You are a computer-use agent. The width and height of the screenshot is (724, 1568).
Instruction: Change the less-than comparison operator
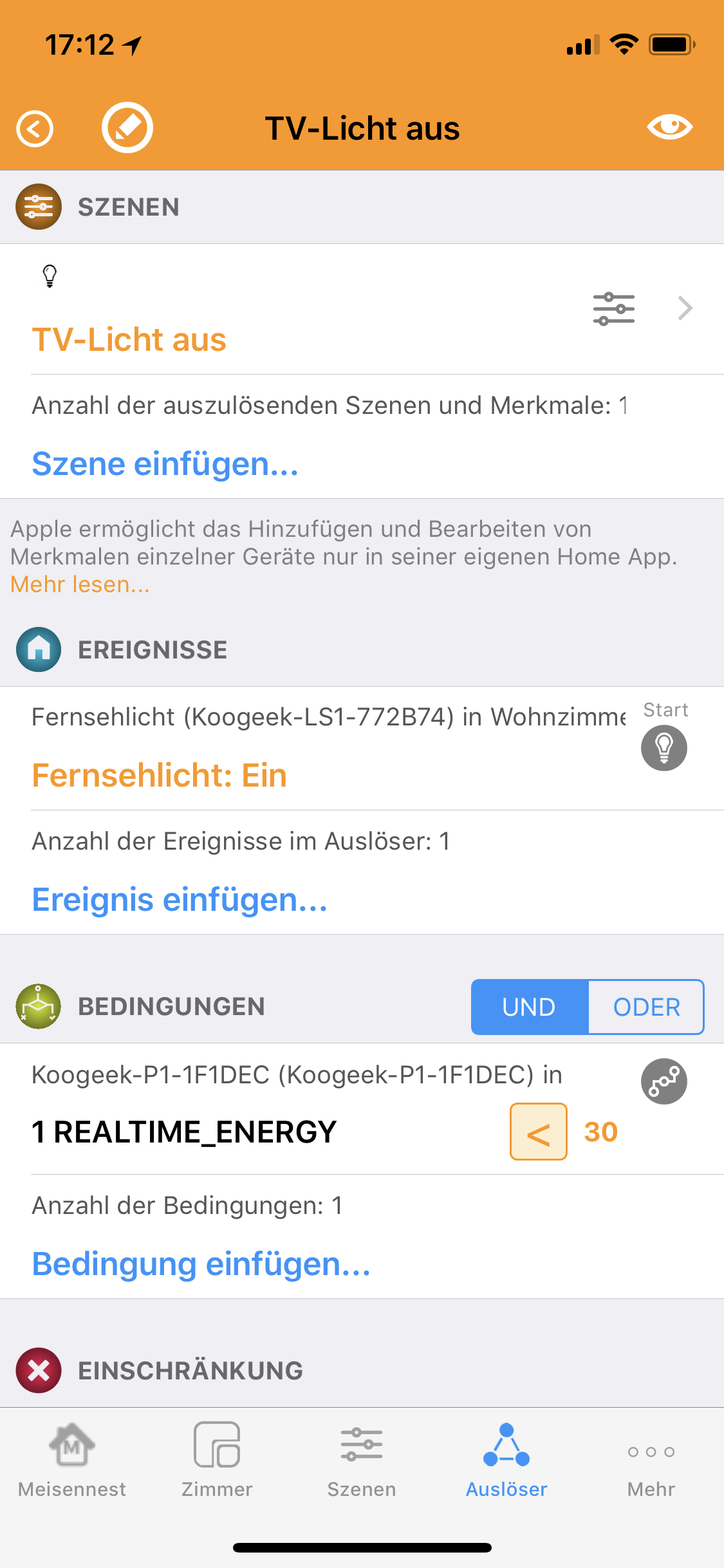538,1132
